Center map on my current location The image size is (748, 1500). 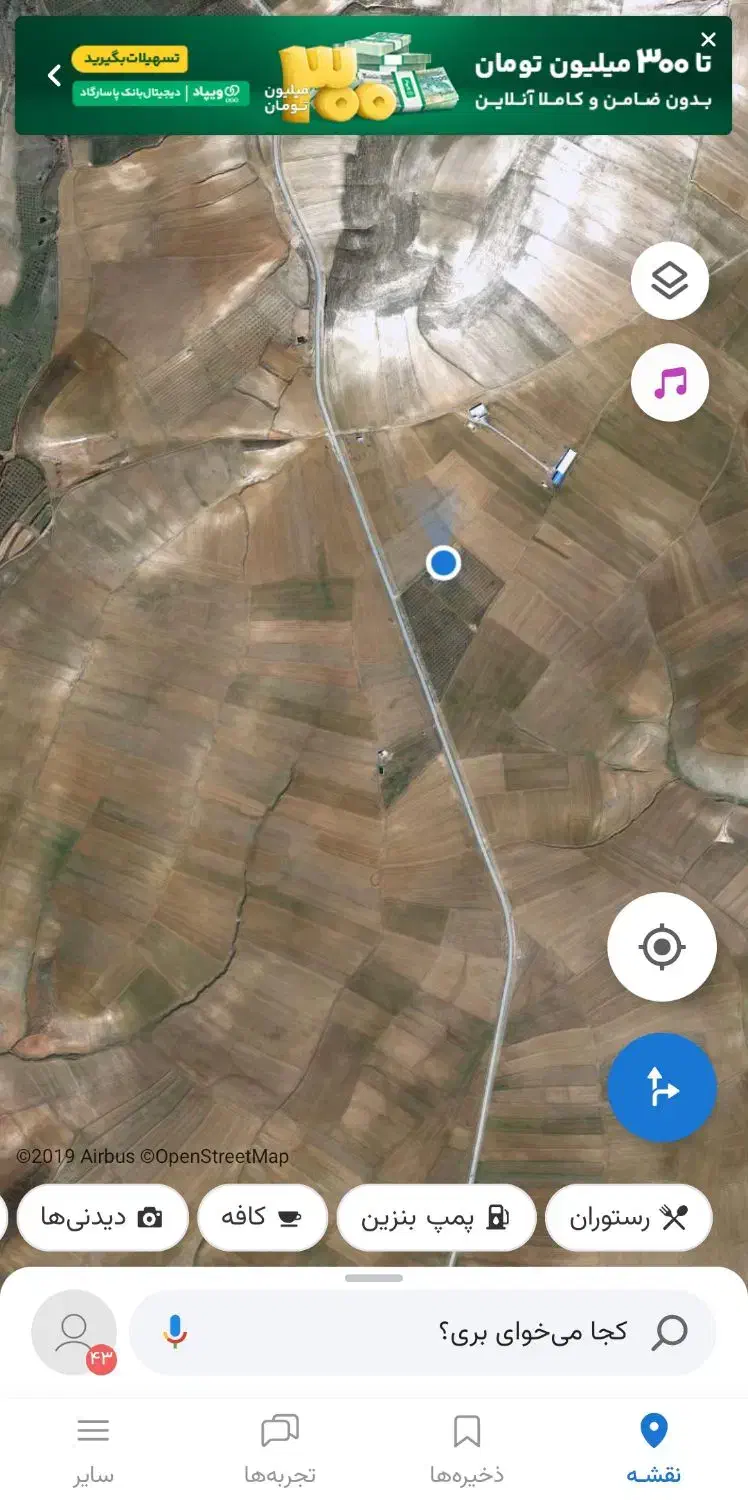coord(662,947)
